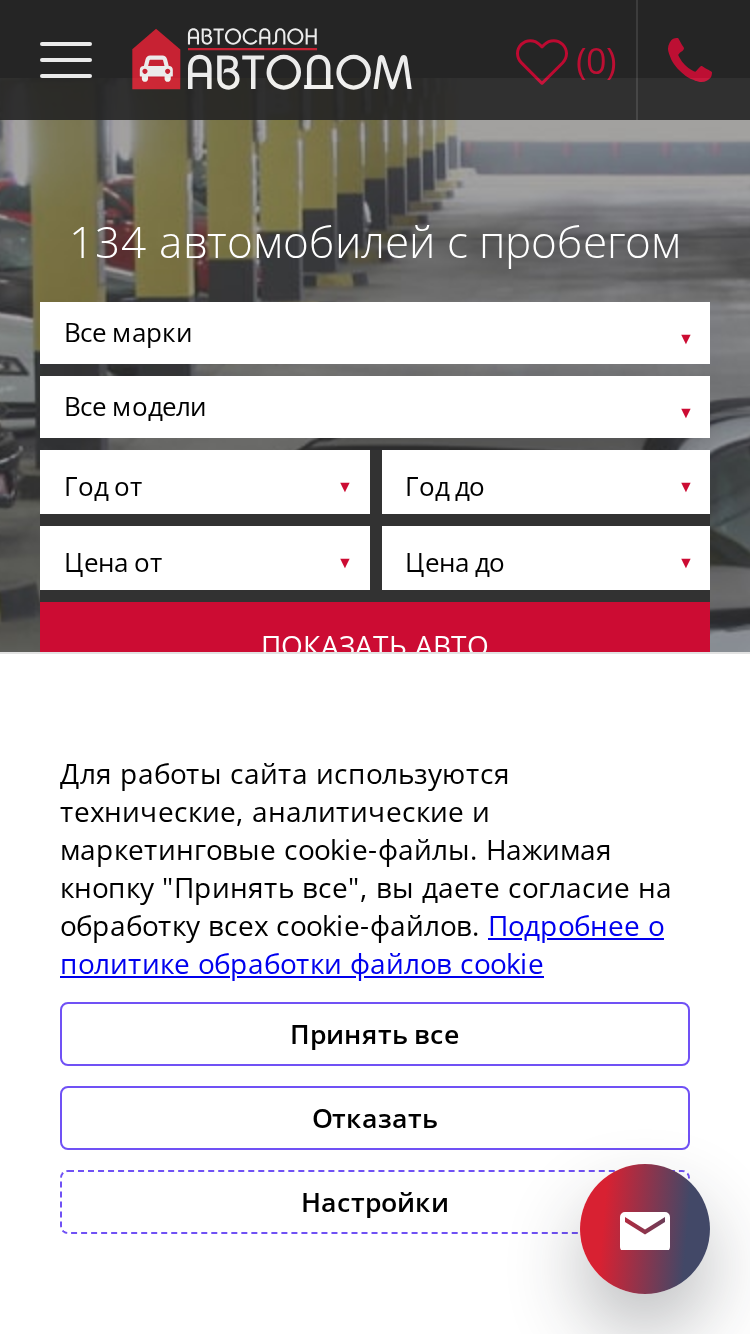
Task: Expand the Все модели dropdown
Action: 375,407
